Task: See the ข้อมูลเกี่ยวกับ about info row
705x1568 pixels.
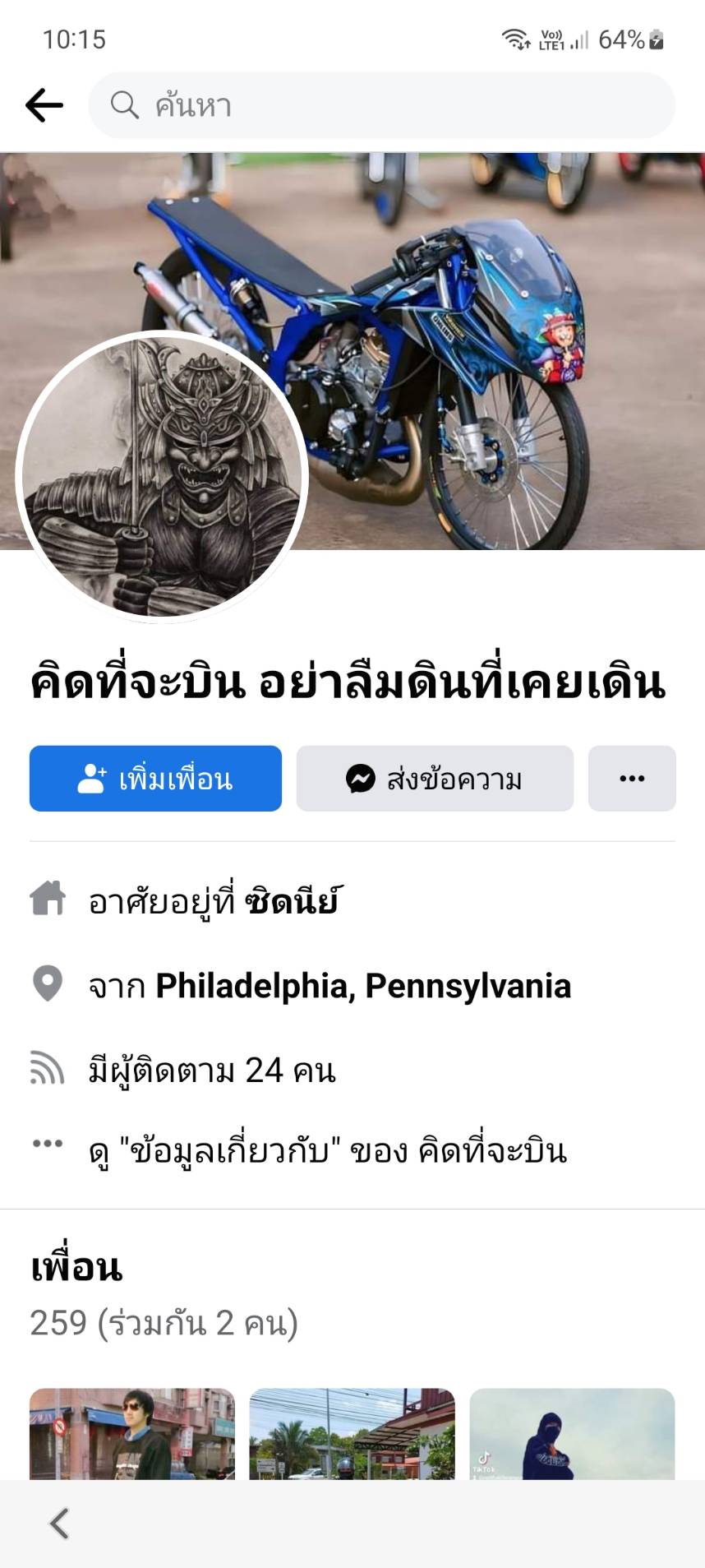Action: click(x=327, y=1150)
